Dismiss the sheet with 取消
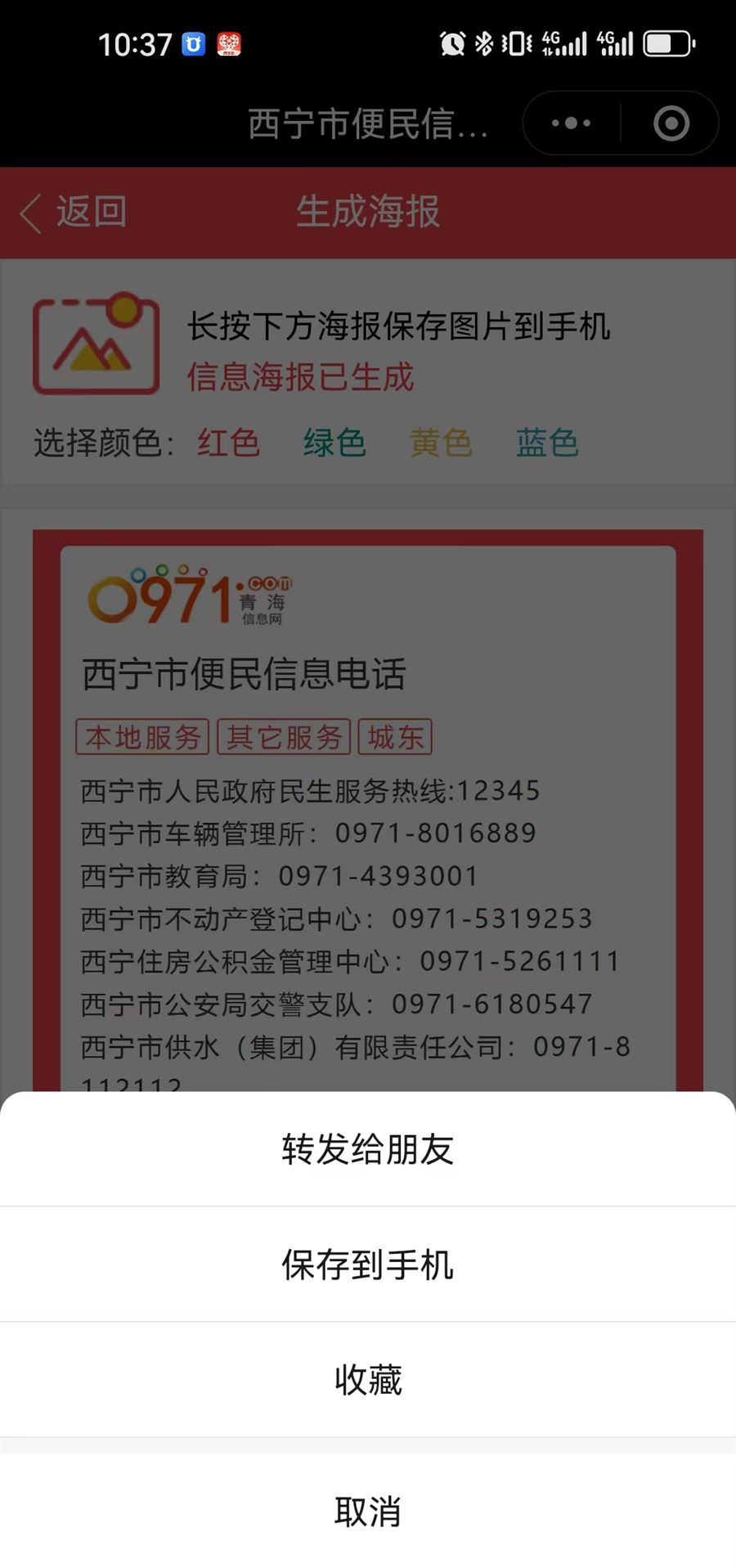This screenshot has width=736, height=1568. (x=368, y=1511)
